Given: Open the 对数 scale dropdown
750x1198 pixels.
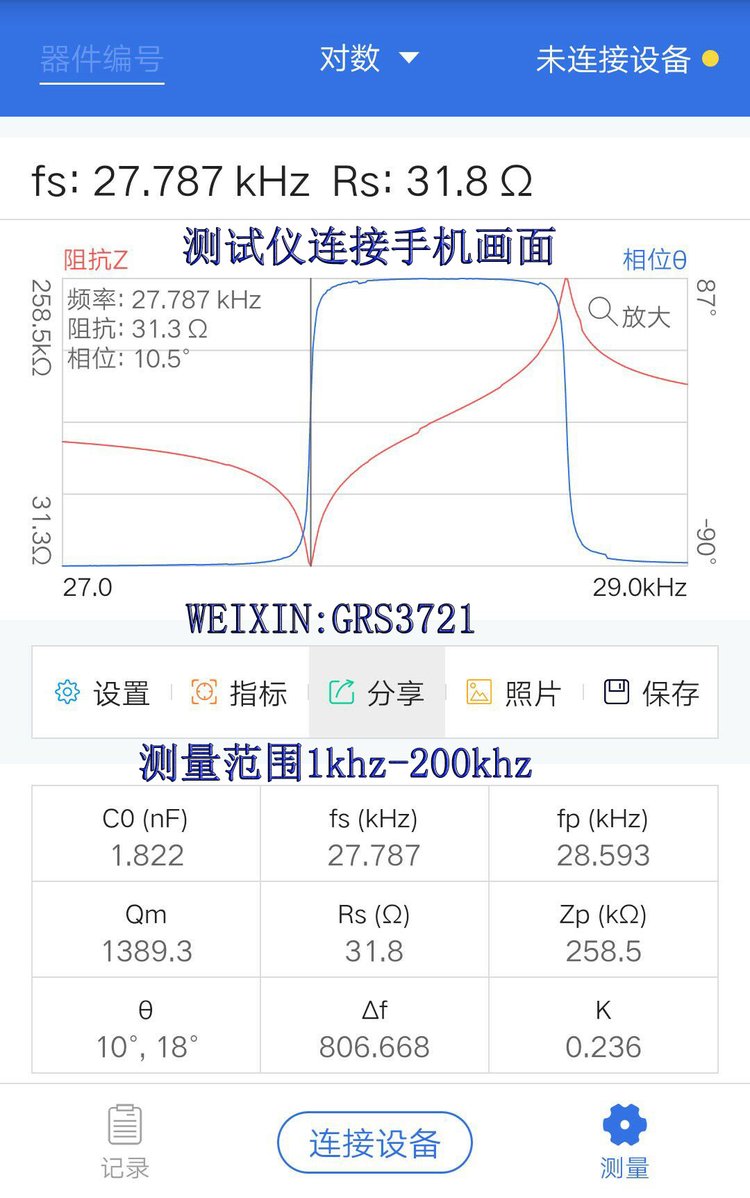Looking at the screenshot, I should pos(368,58).
